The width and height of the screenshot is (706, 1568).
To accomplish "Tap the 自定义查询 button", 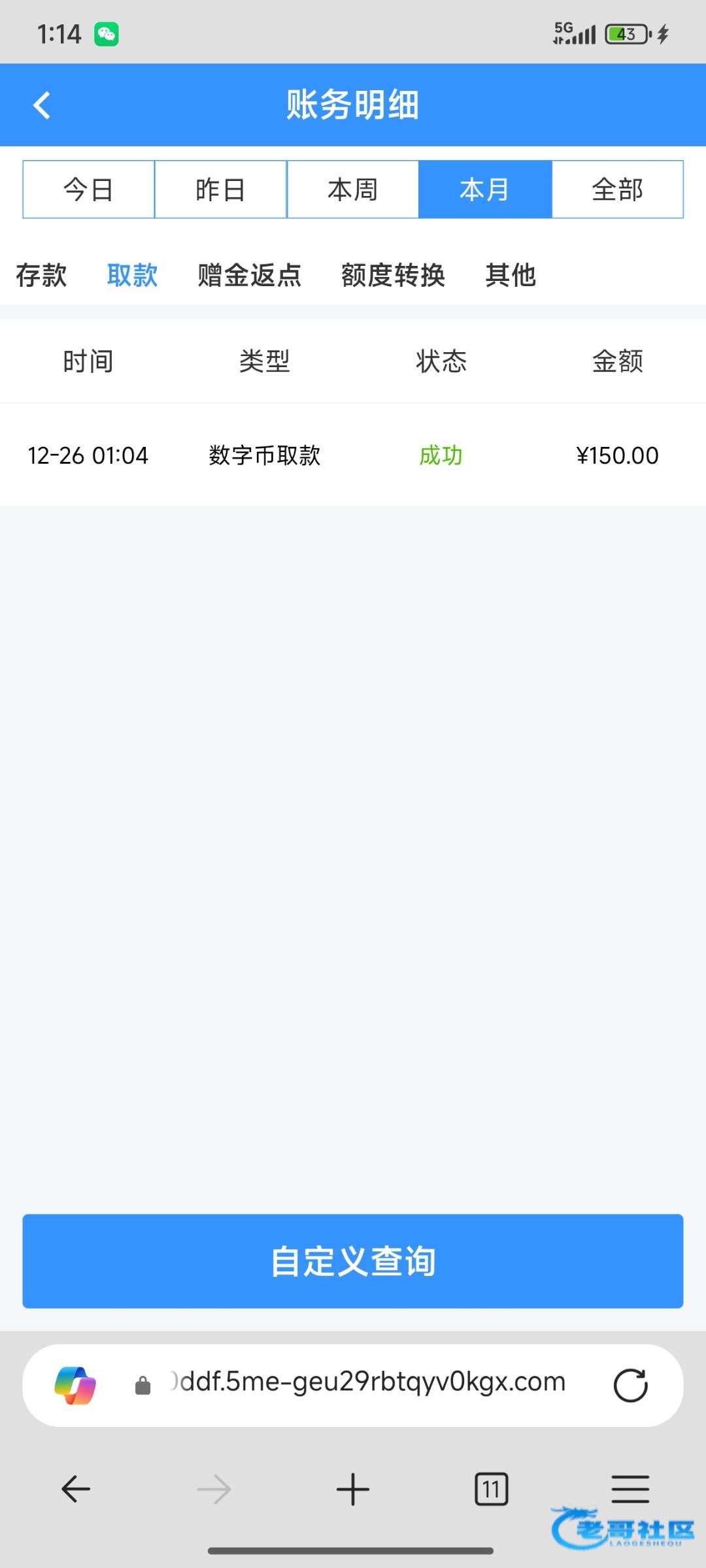I will pyautogui.click(x=353, y=1261).
